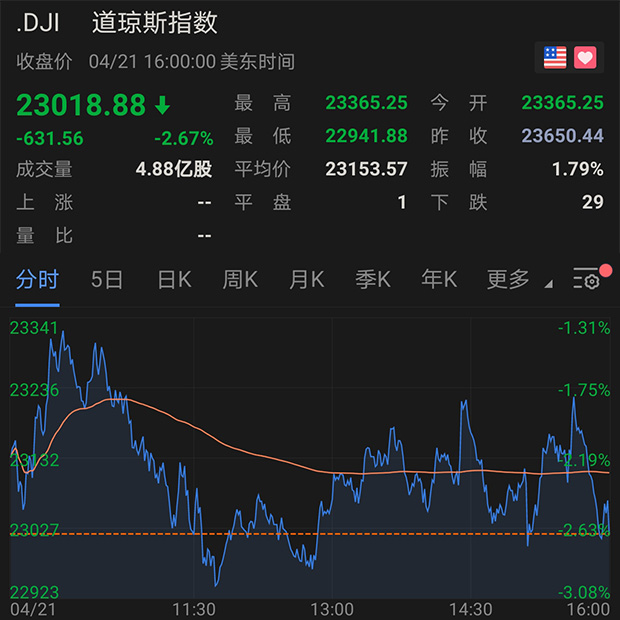This screenshot has height=620, width=620.
Task: Switch to the 5日 chart tab
Action: click(x=107, y=280)
